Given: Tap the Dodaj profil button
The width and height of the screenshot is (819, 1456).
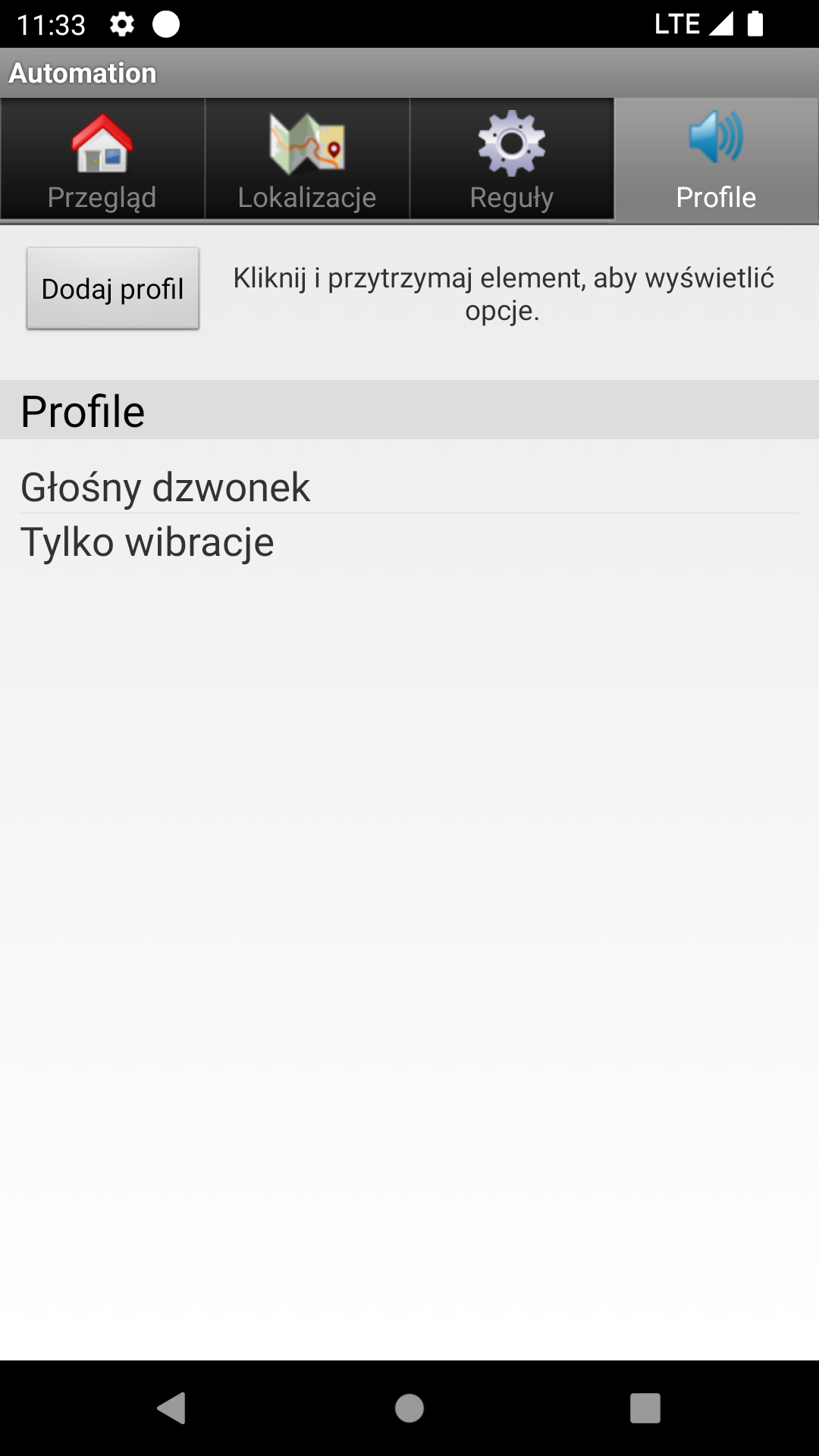Looking at the screenshot, I should point(113,288).
